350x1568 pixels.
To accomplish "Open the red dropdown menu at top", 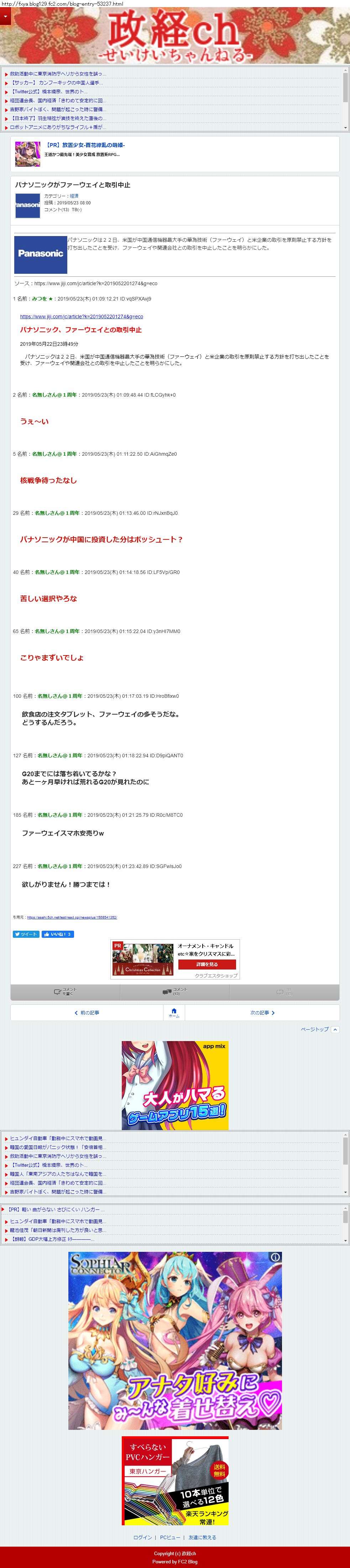I will 5,16.
